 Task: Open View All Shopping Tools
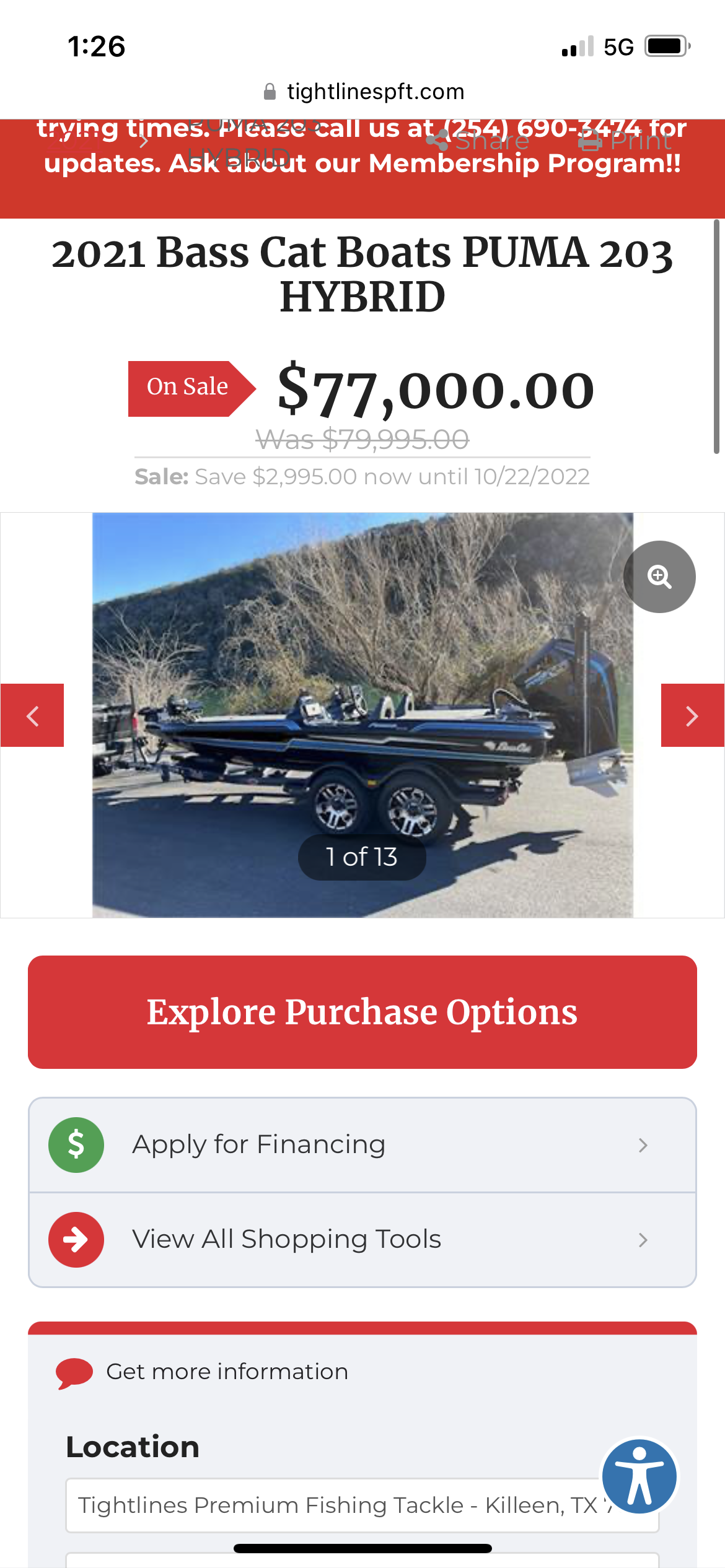click(362, 1239)
